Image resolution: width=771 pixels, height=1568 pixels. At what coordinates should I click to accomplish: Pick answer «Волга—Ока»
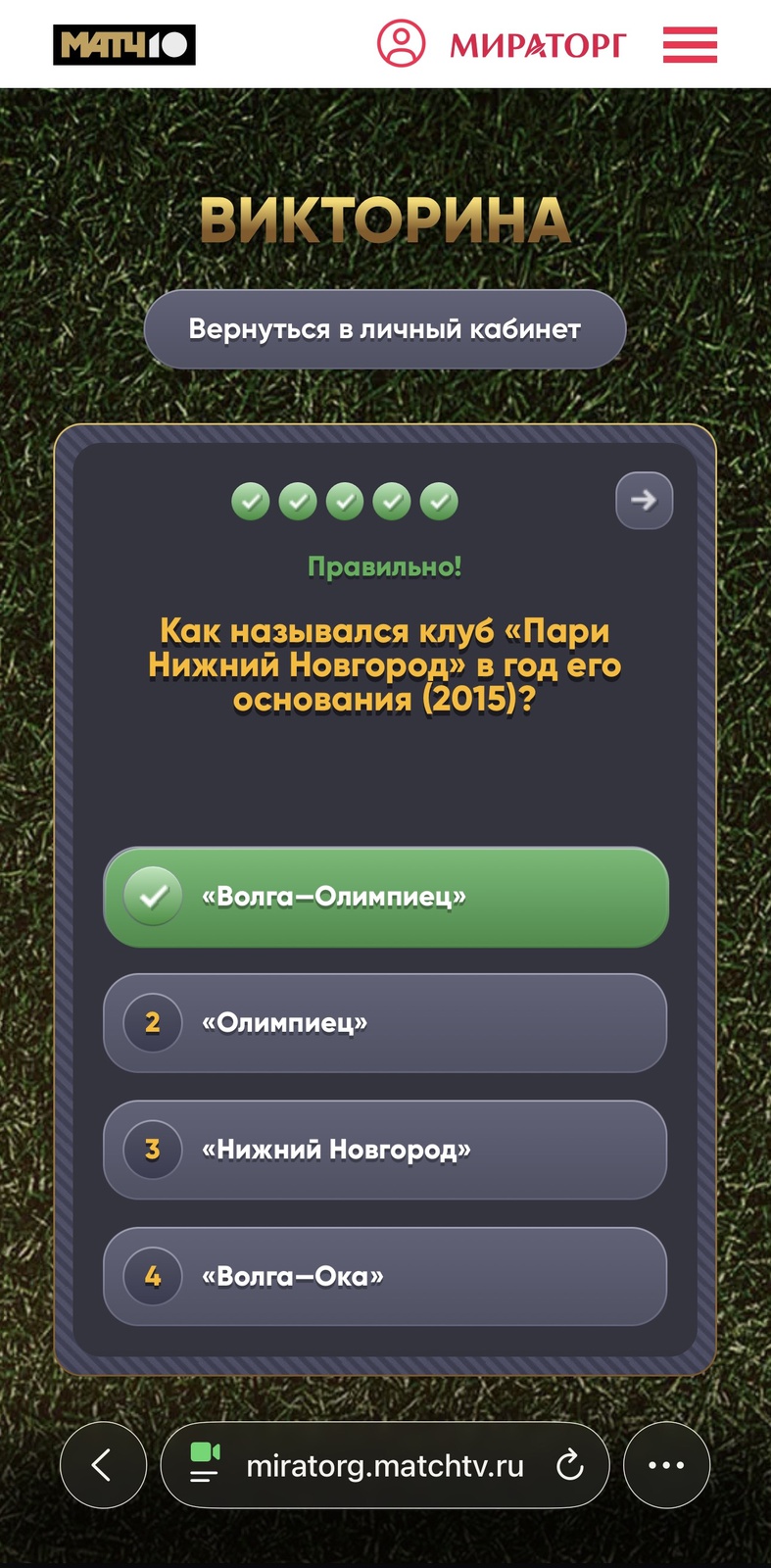(x=385, y=1276)
